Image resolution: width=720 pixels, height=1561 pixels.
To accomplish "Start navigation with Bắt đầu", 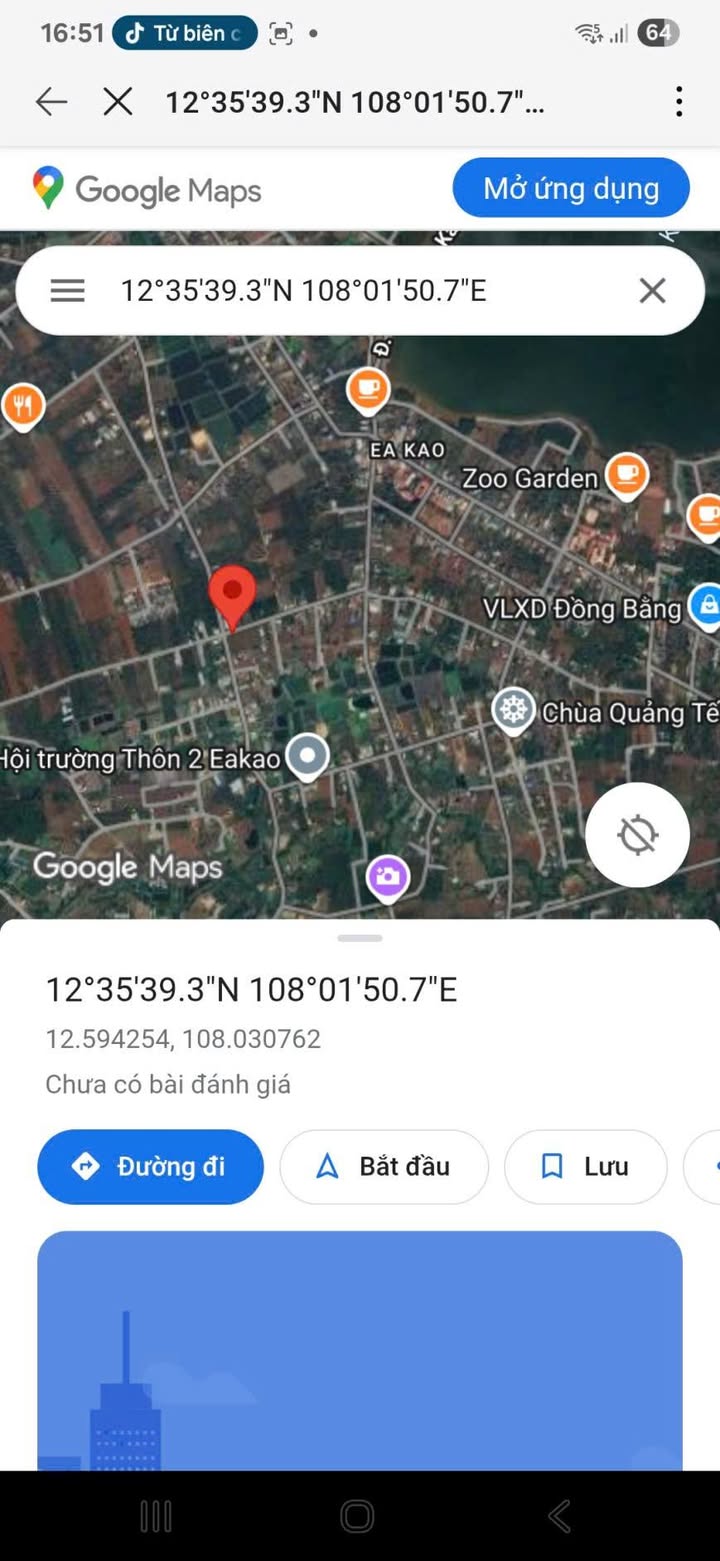I will 384,1166.
